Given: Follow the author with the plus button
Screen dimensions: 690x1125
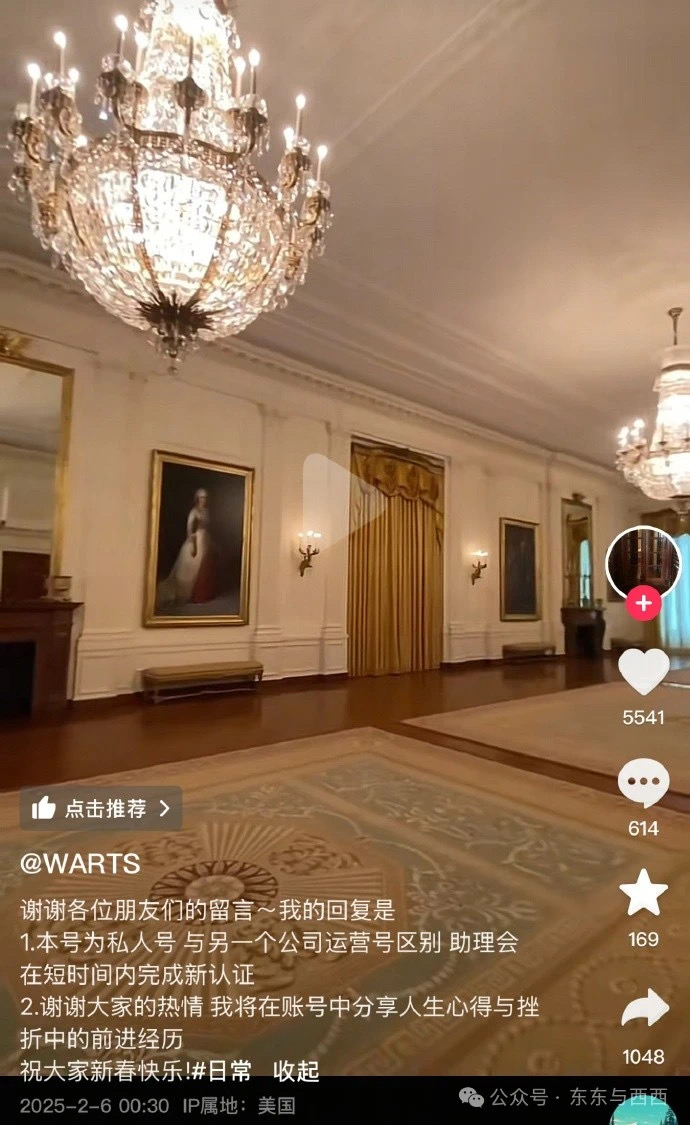Looking at the screenshot, I should pyautogui.click(x=643, y=604).
